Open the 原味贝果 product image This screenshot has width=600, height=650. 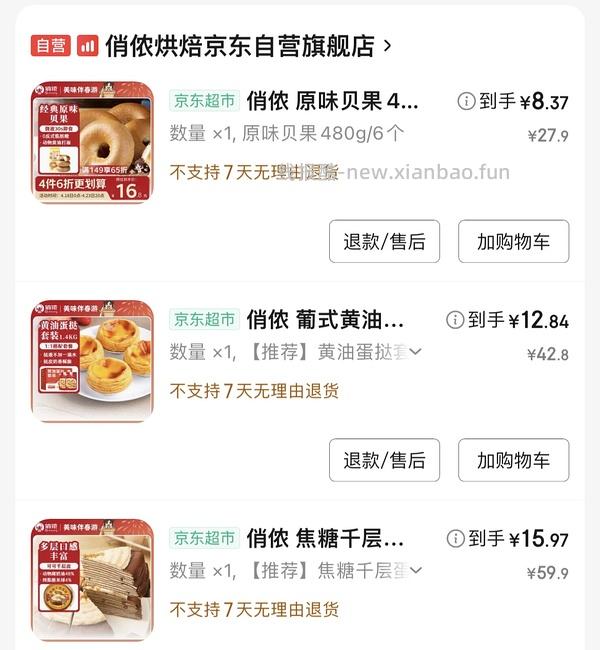[x=93, y=143]
